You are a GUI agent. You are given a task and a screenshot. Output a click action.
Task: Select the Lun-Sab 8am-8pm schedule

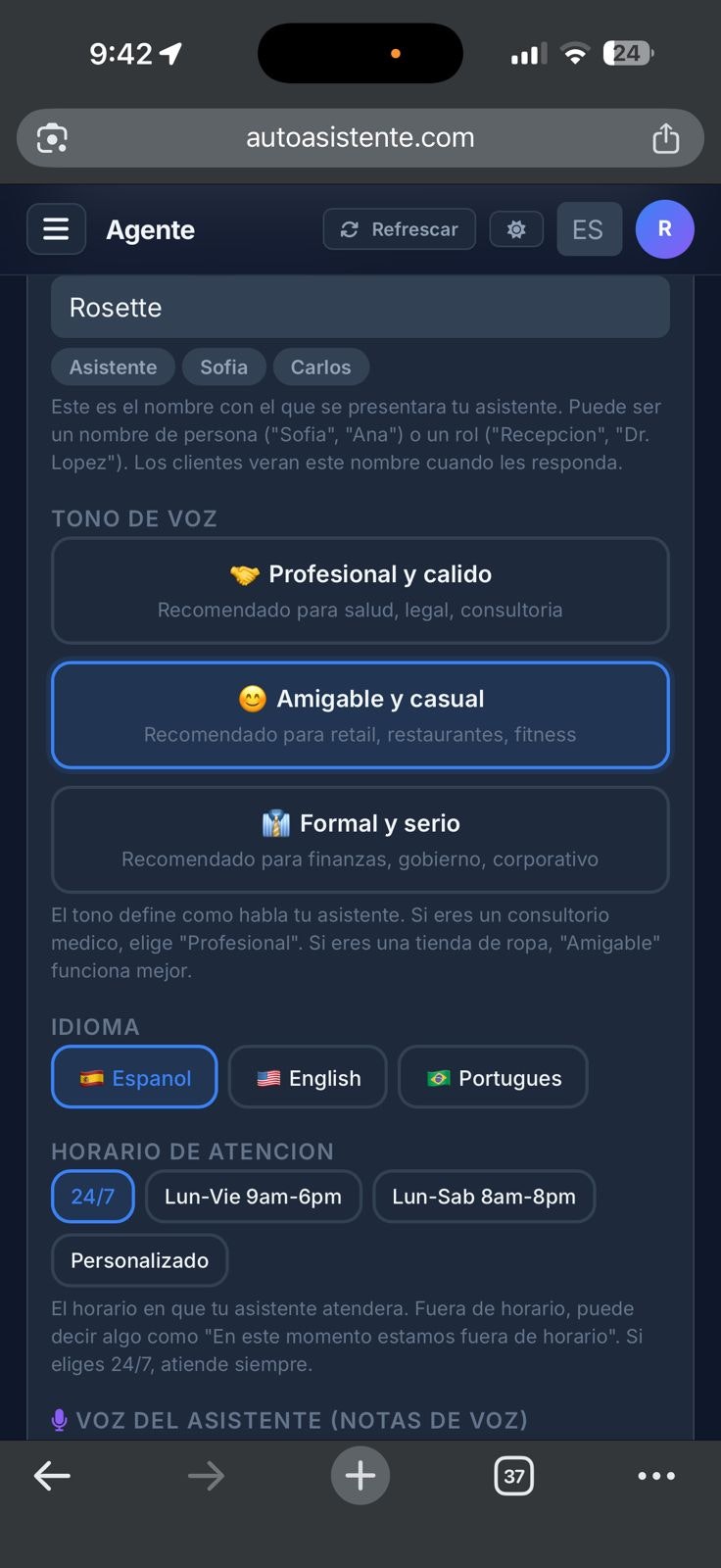(x=483, y=1196)
